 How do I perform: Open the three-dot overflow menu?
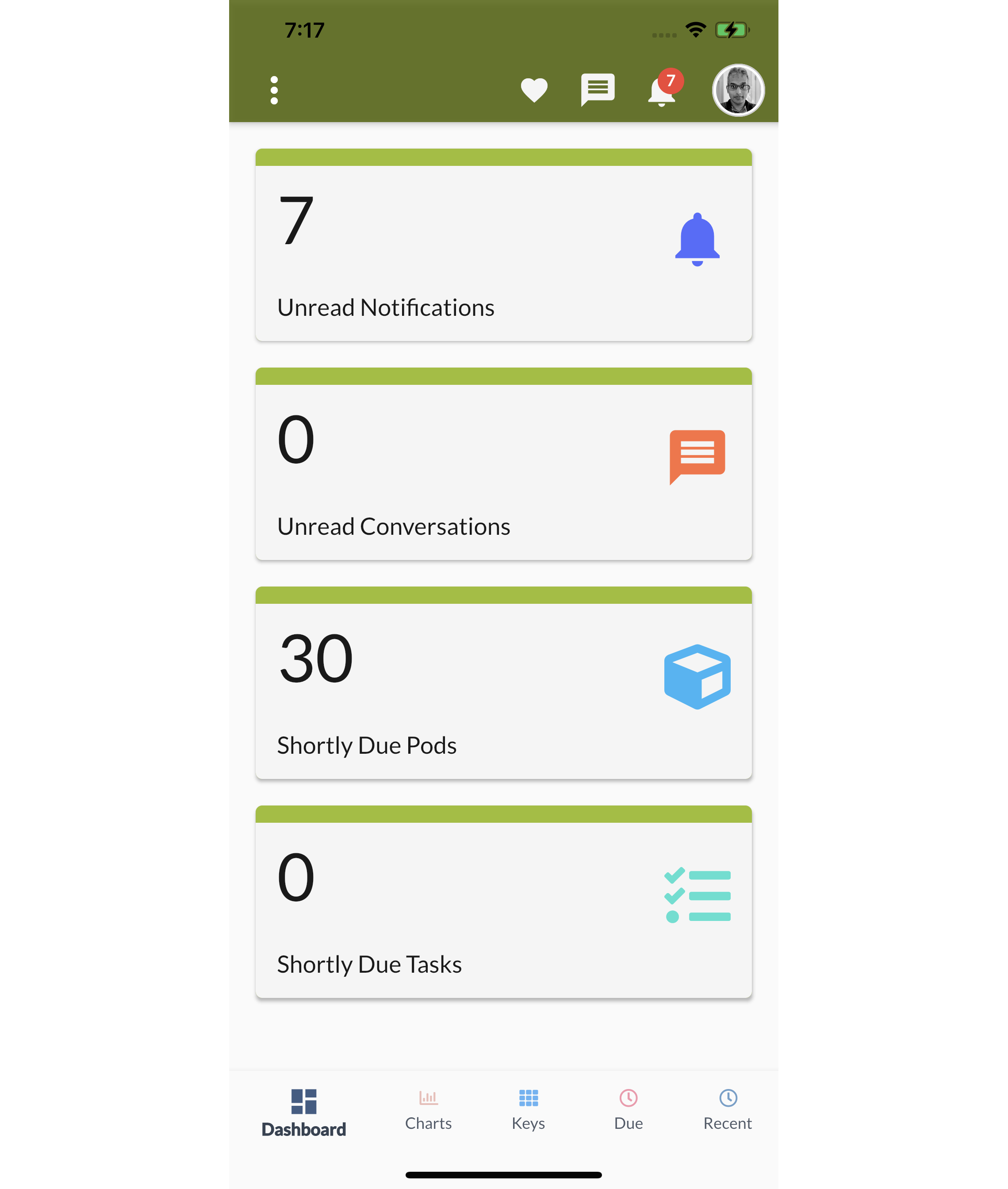click(x=274, y=90)
